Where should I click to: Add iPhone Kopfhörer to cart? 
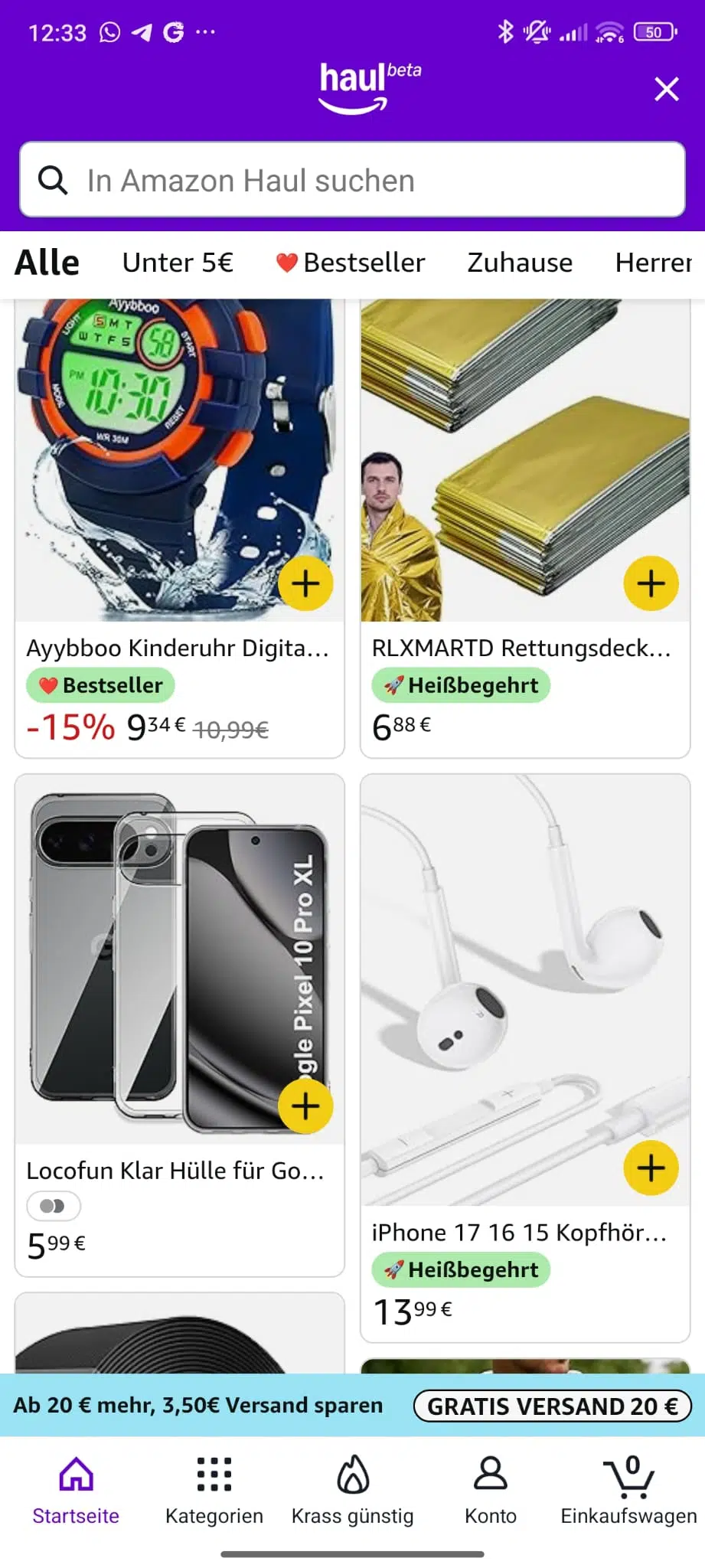(x=651, y=1168)
